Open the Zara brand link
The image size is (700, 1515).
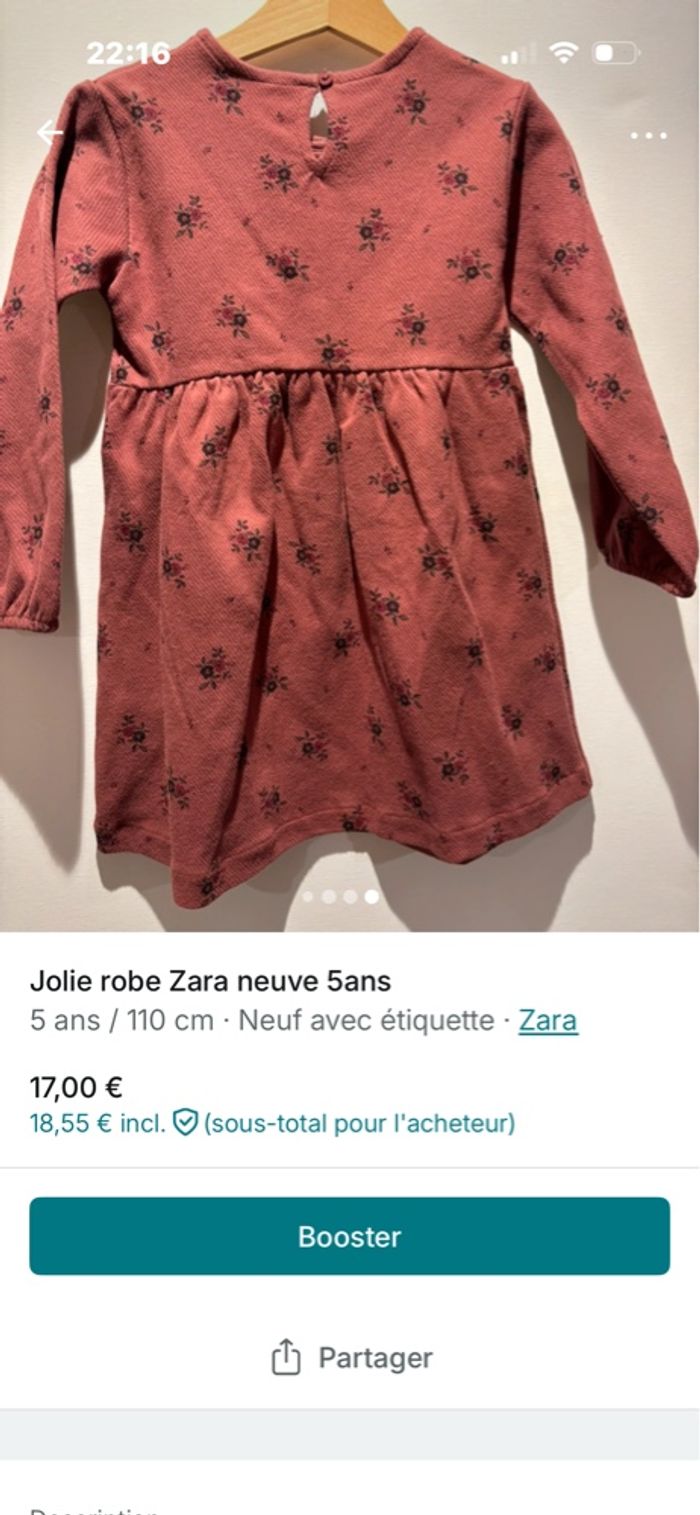point(547,1020)
